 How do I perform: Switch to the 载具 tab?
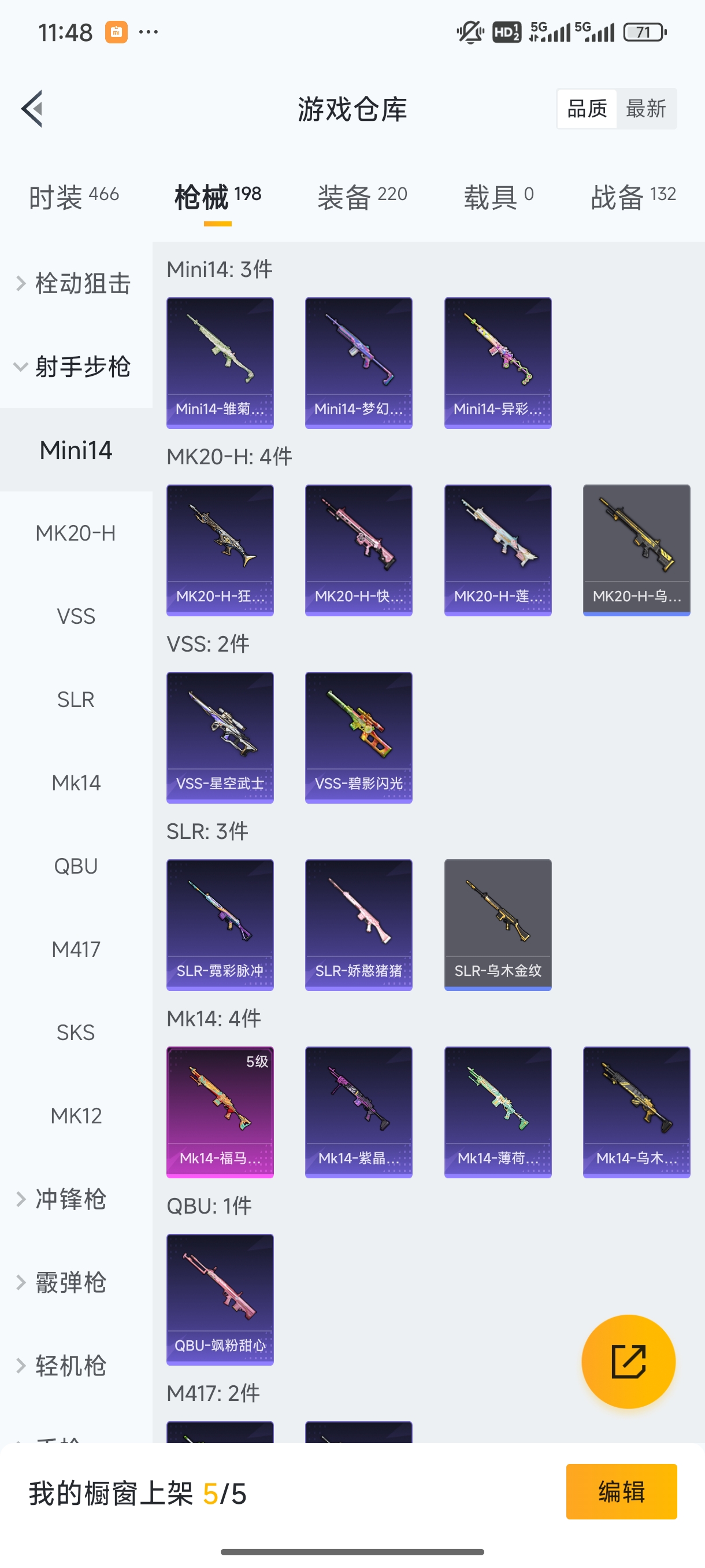[498, 197]
